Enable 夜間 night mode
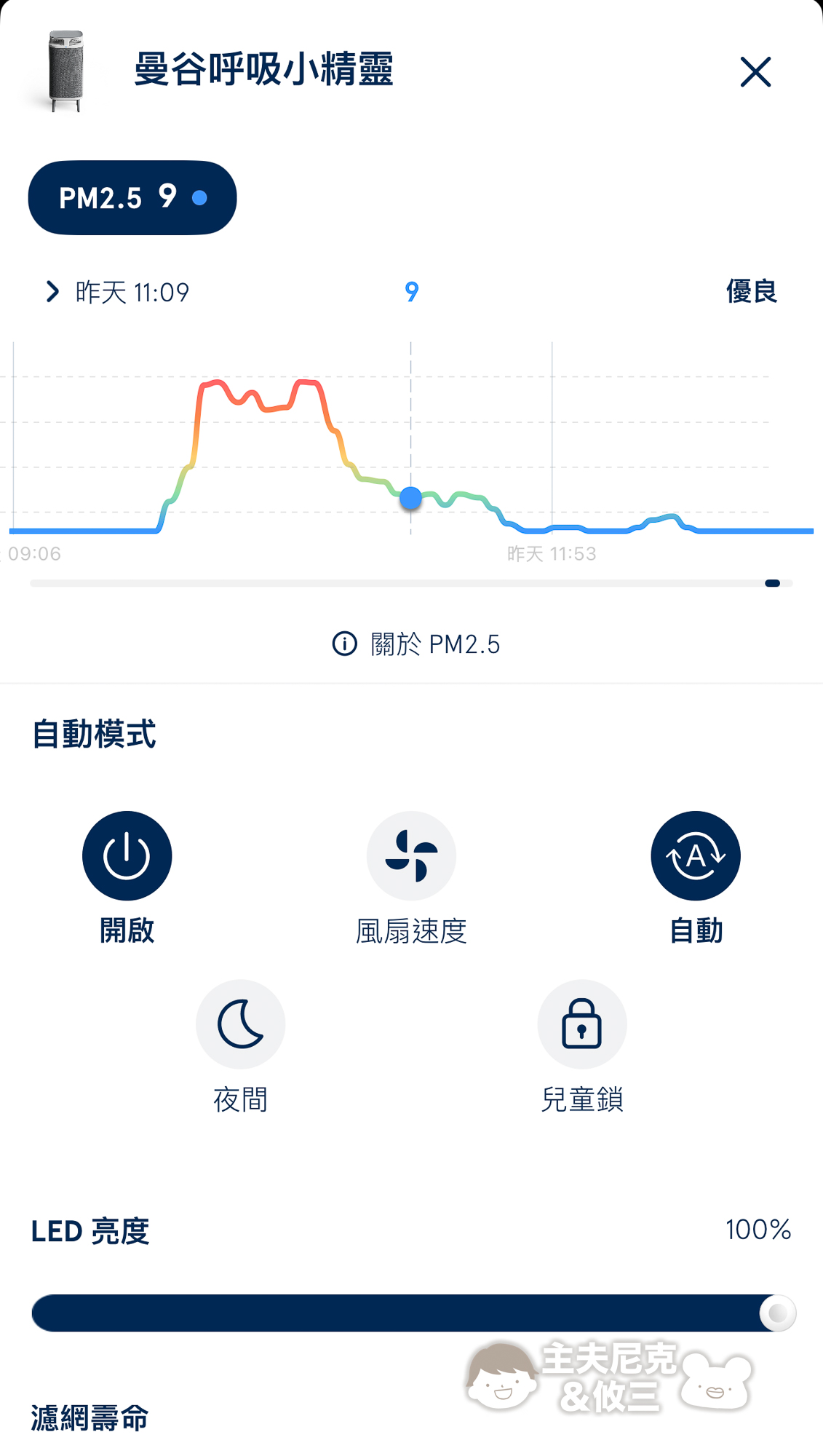This screenshot has width=823, height=1456. pos(240,1024)
